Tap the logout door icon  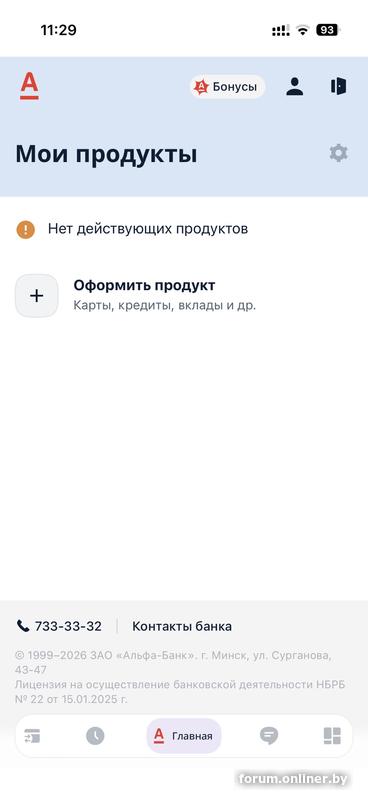(x=338, y=86)
